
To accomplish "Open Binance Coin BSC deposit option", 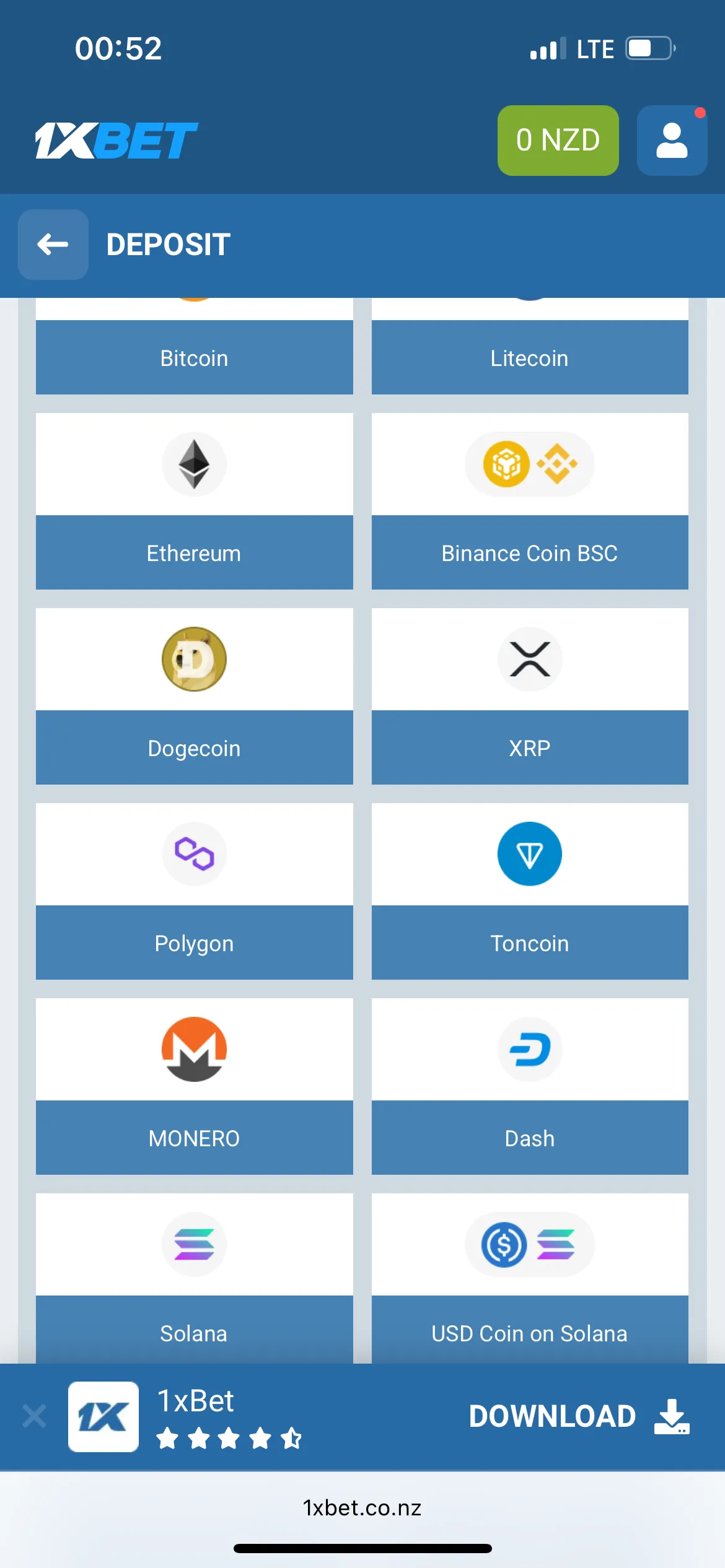I will (529, 502).
